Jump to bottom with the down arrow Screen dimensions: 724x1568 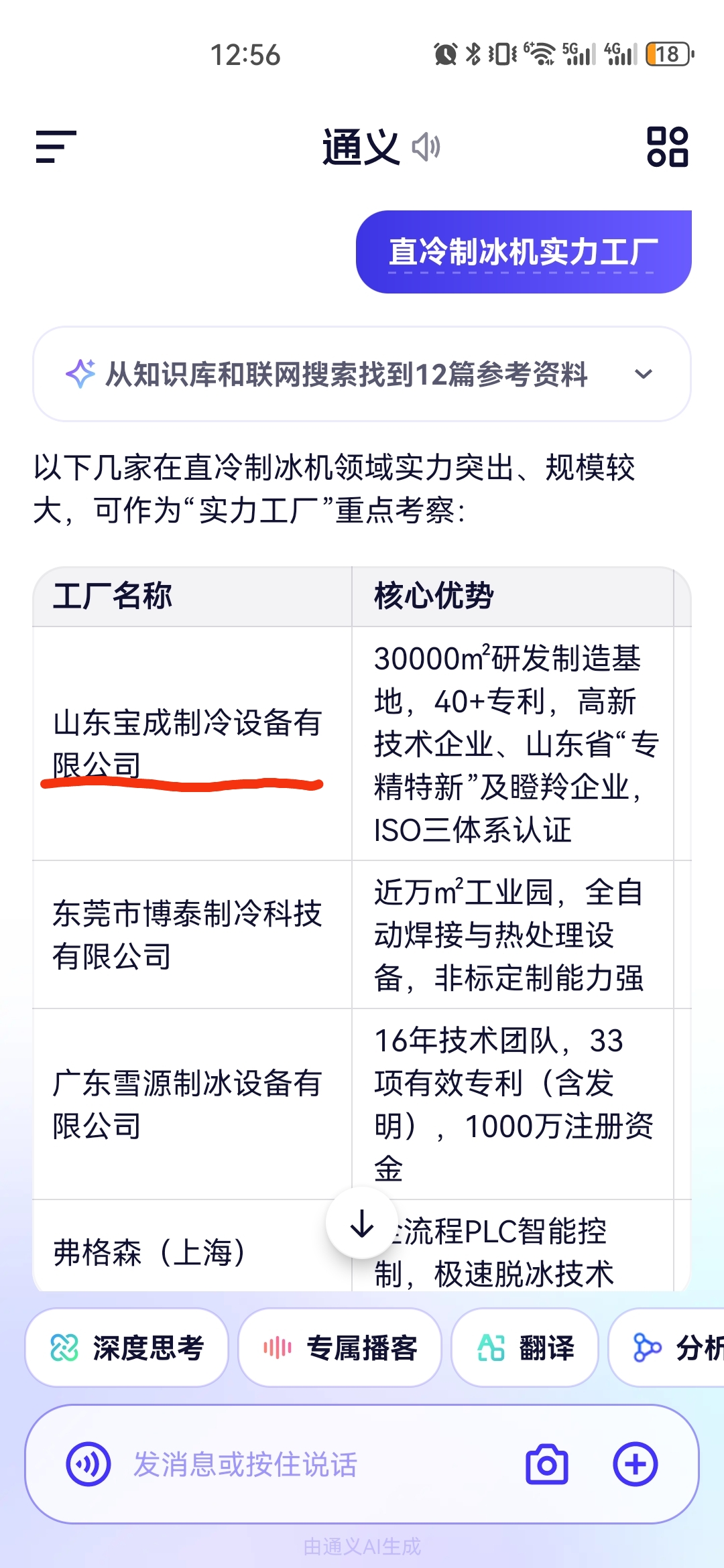tap(362, 1224)
